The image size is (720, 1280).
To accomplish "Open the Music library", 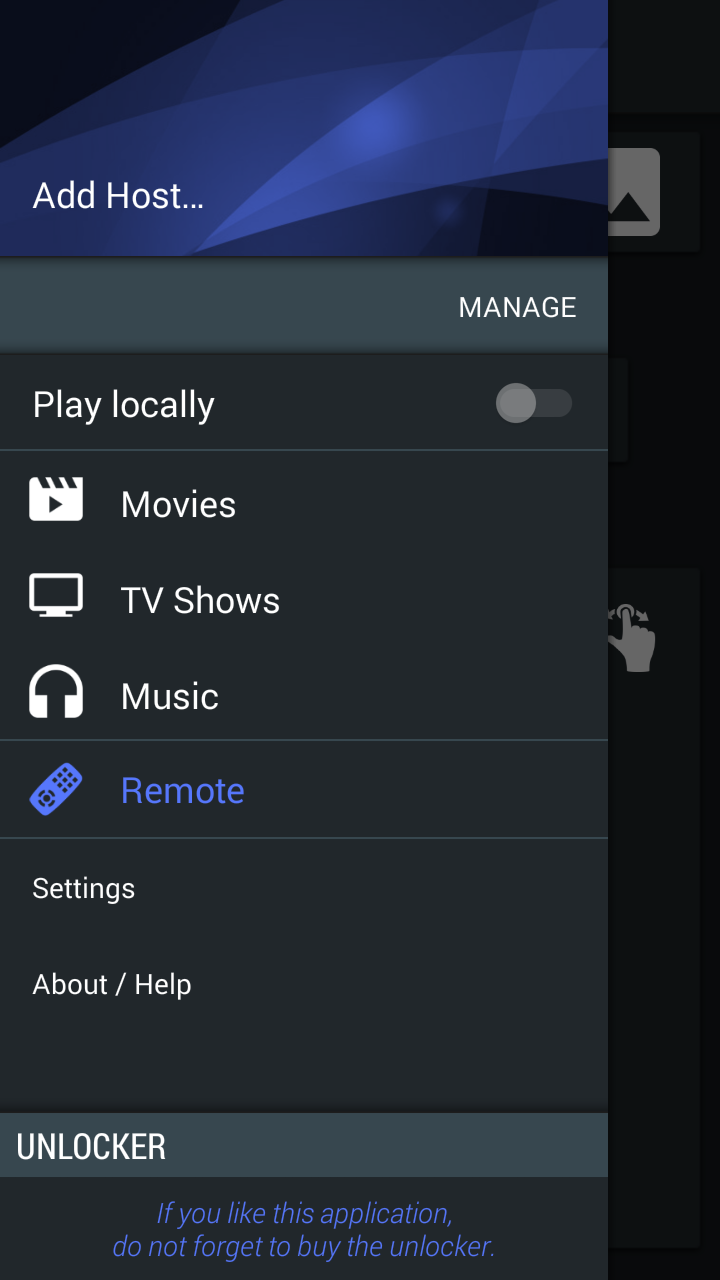I will 170,696.
